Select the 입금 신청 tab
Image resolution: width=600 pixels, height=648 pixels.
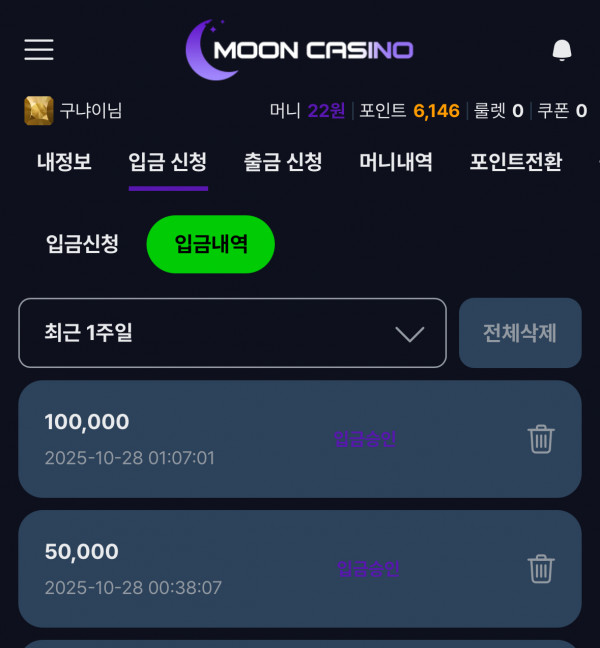click(168, 162)
